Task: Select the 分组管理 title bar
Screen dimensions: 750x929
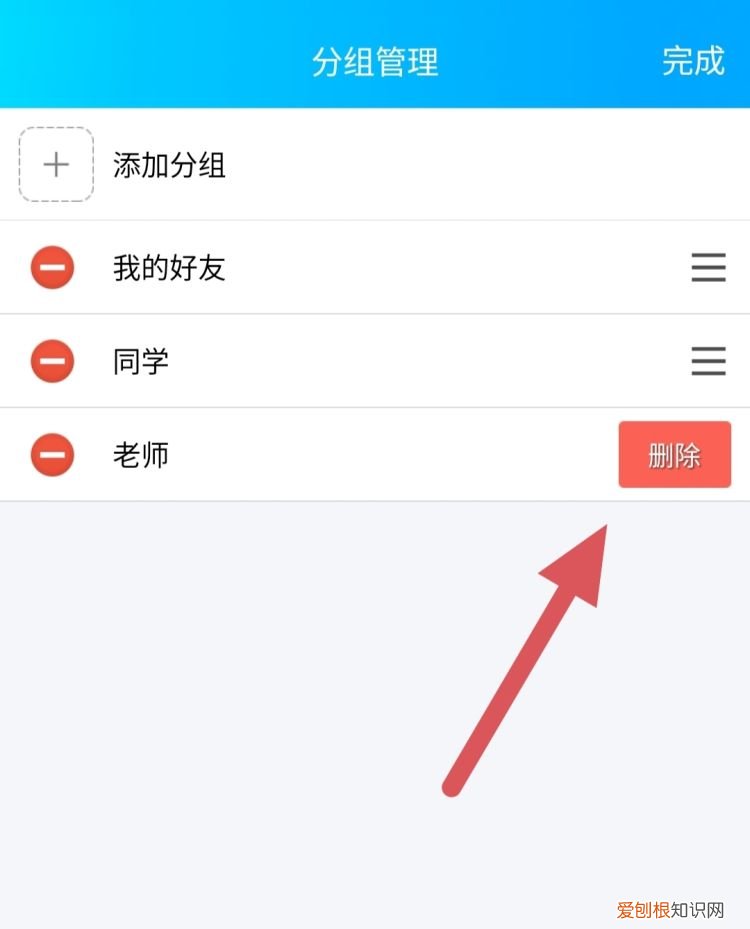Action: tap(375, 62)
